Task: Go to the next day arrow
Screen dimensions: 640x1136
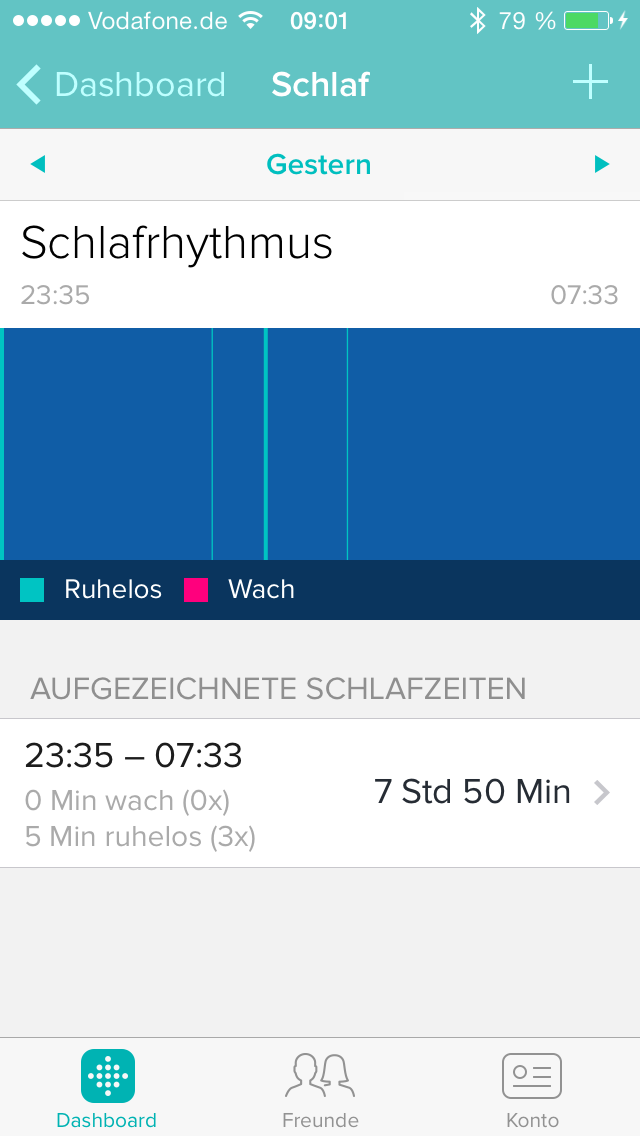Action: coord(602,164)
